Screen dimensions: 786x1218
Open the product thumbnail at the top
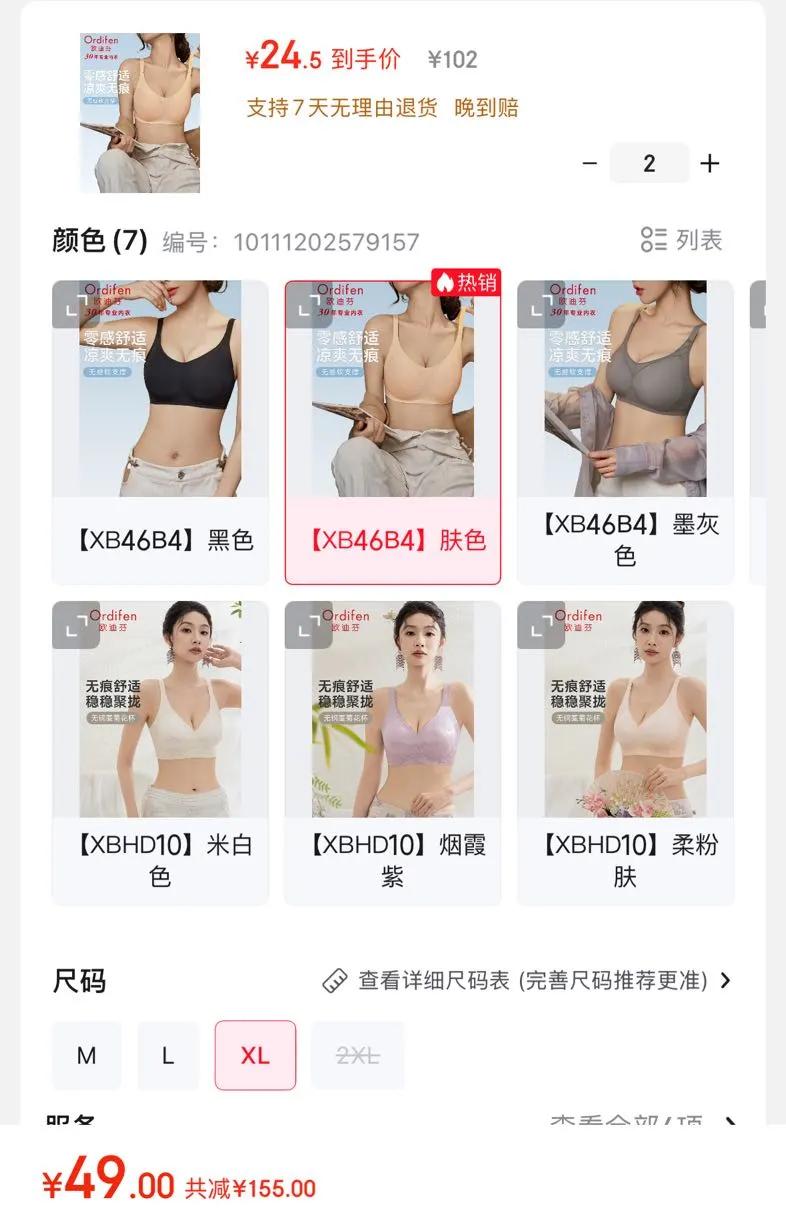click(140, 113)
